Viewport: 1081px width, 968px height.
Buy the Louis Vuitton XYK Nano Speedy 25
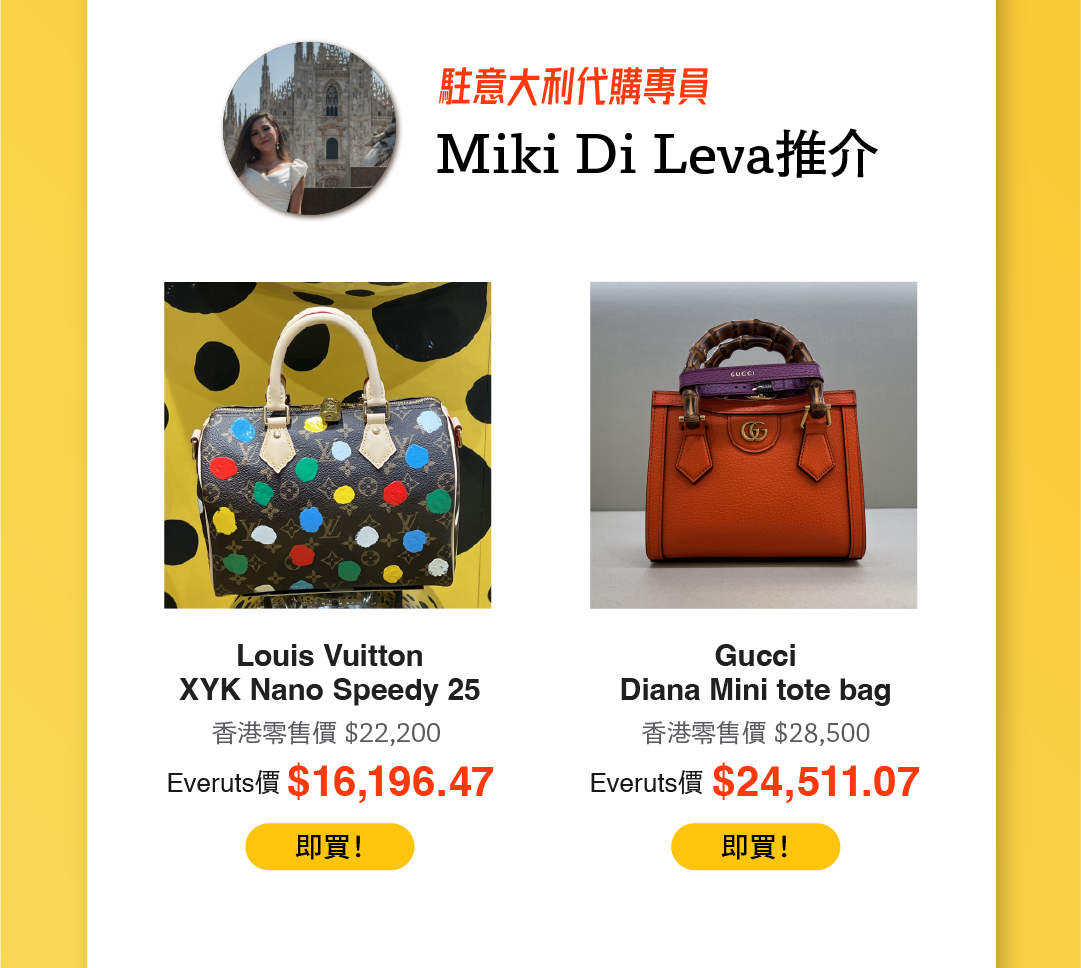[x=329, y=847]
